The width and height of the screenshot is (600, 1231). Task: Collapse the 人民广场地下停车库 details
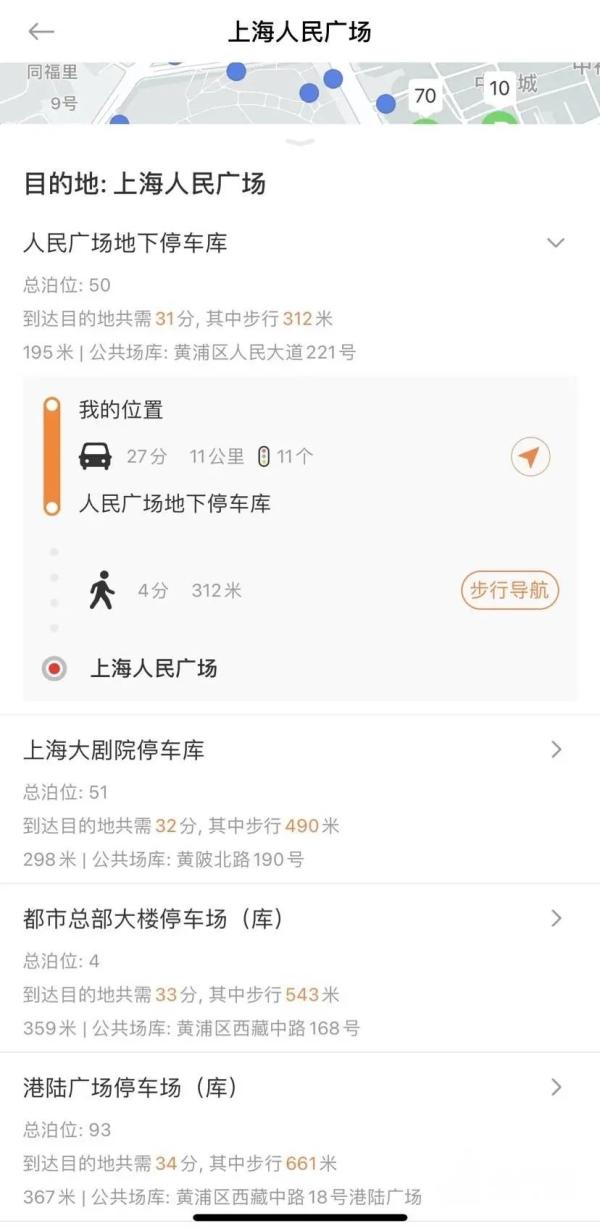(556, 243)
